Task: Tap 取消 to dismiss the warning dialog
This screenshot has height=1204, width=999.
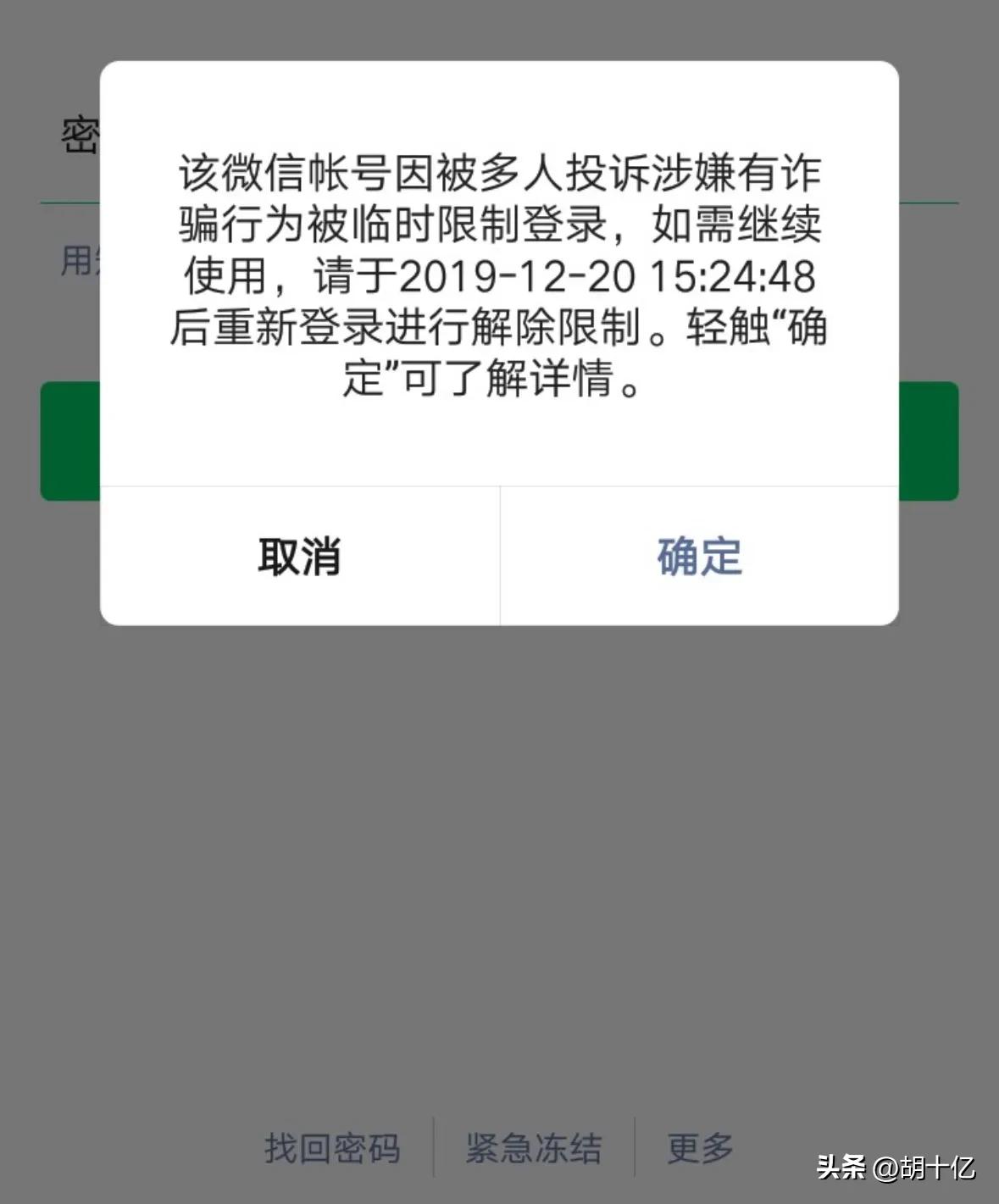Action: point(300,557)
